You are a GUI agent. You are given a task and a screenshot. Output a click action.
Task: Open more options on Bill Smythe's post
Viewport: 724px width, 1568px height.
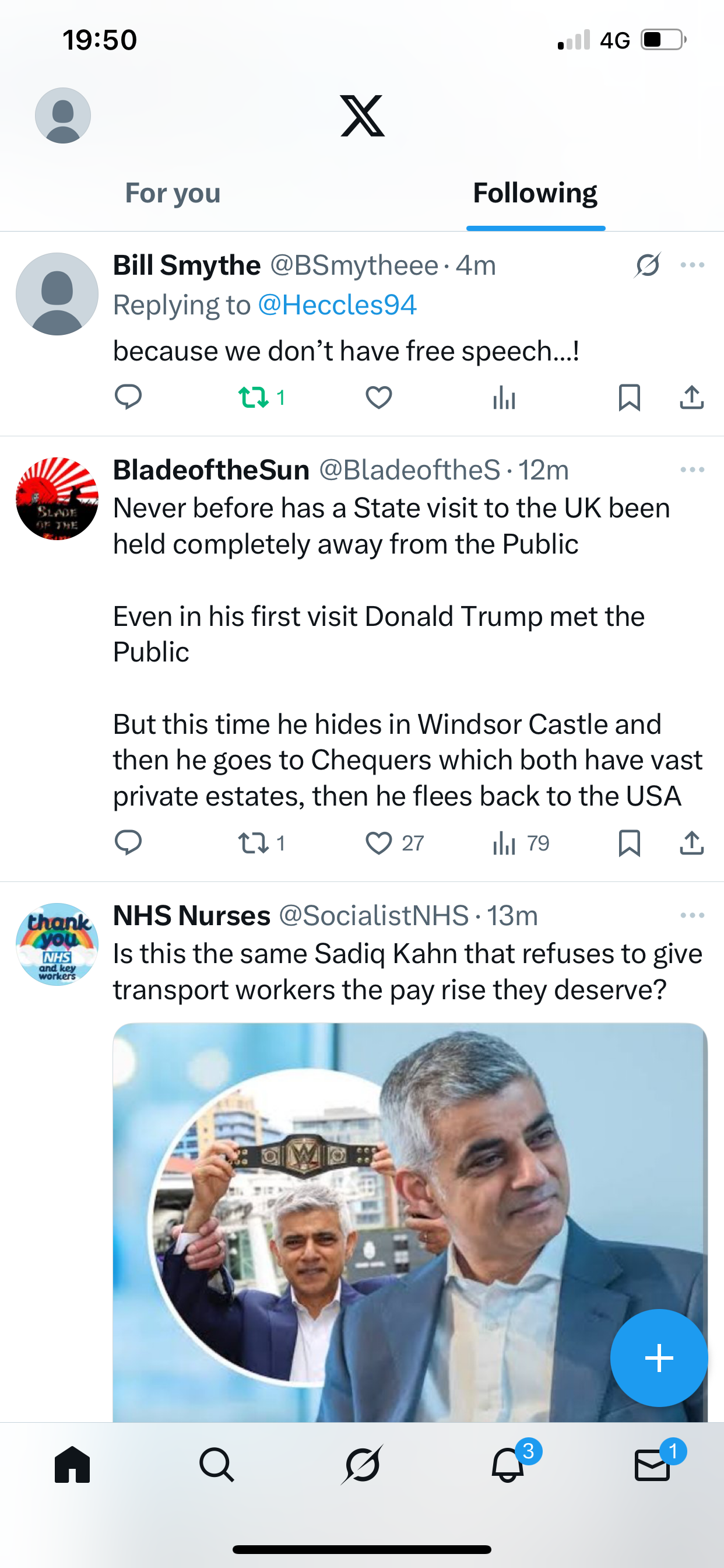693,265
